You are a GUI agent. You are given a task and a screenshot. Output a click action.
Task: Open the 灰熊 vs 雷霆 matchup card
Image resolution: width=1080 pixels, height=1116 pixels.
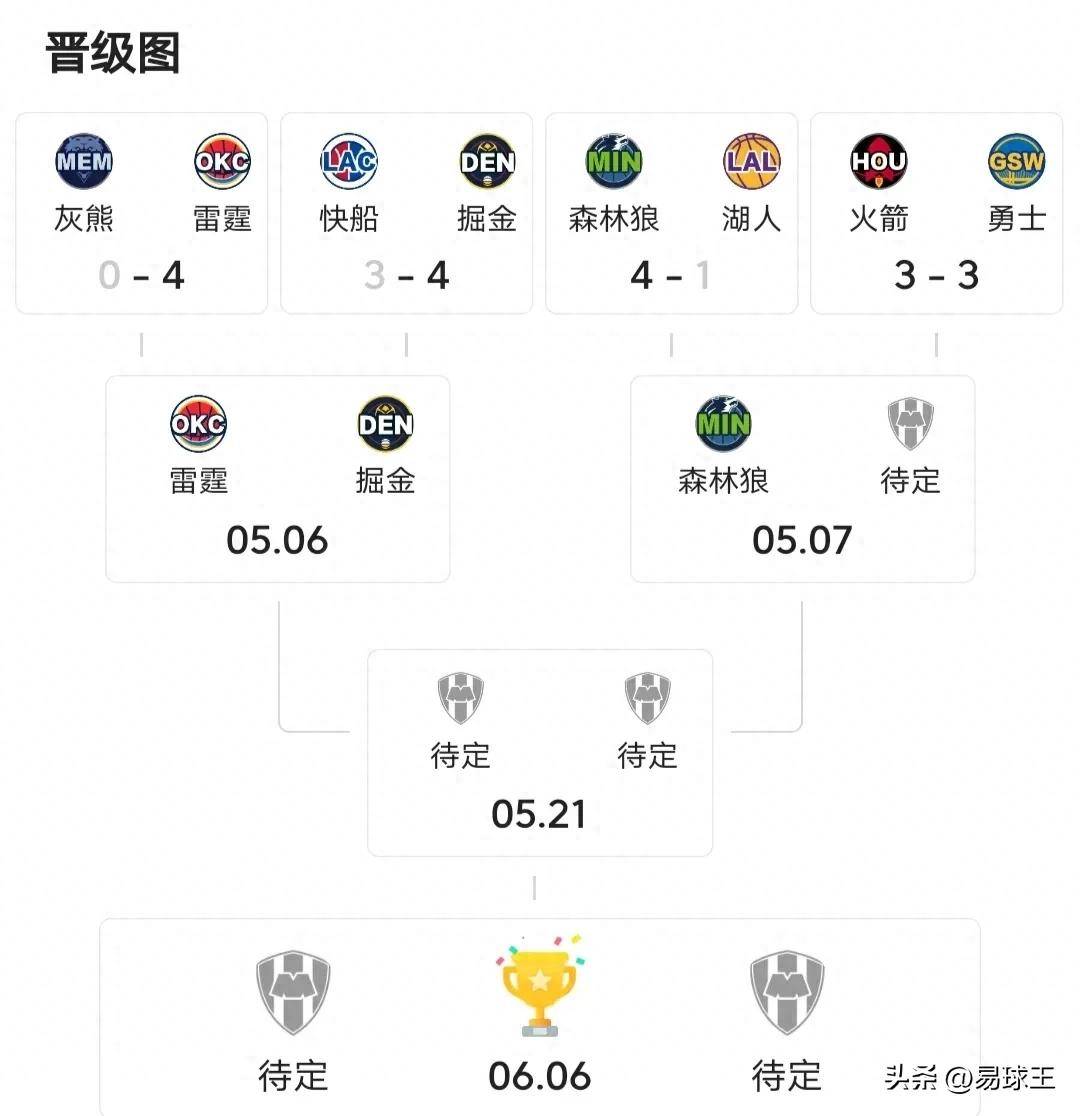pyautogui.click(x=141, y=213)
